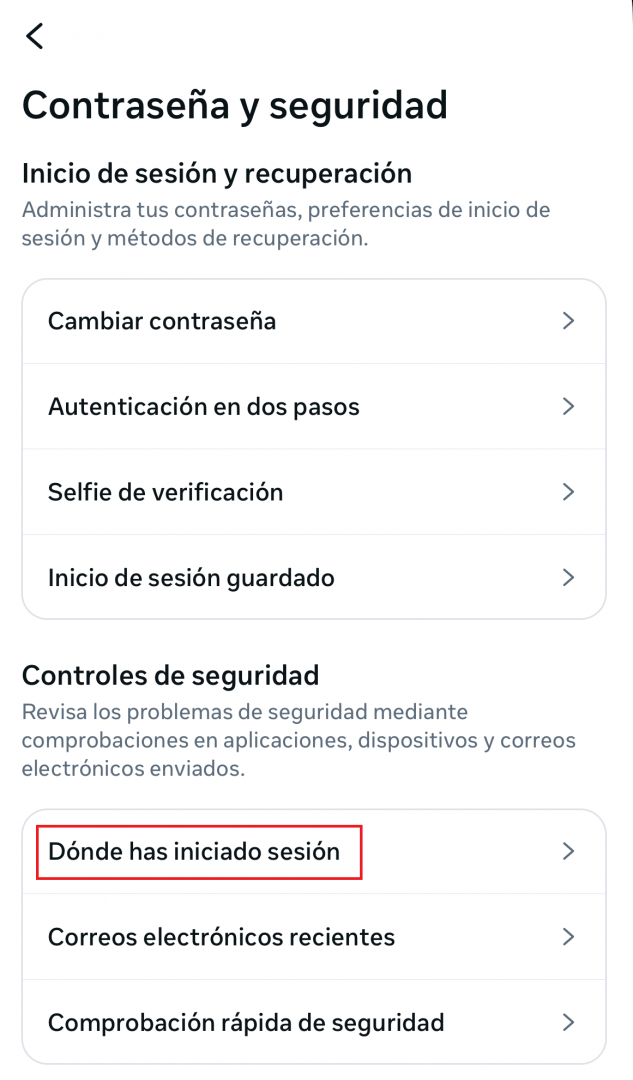Image resolution: width=633 pixels, height=1080 pixels.
Task: View Dónde has iniciado sesión
Action: pos(313,852)
